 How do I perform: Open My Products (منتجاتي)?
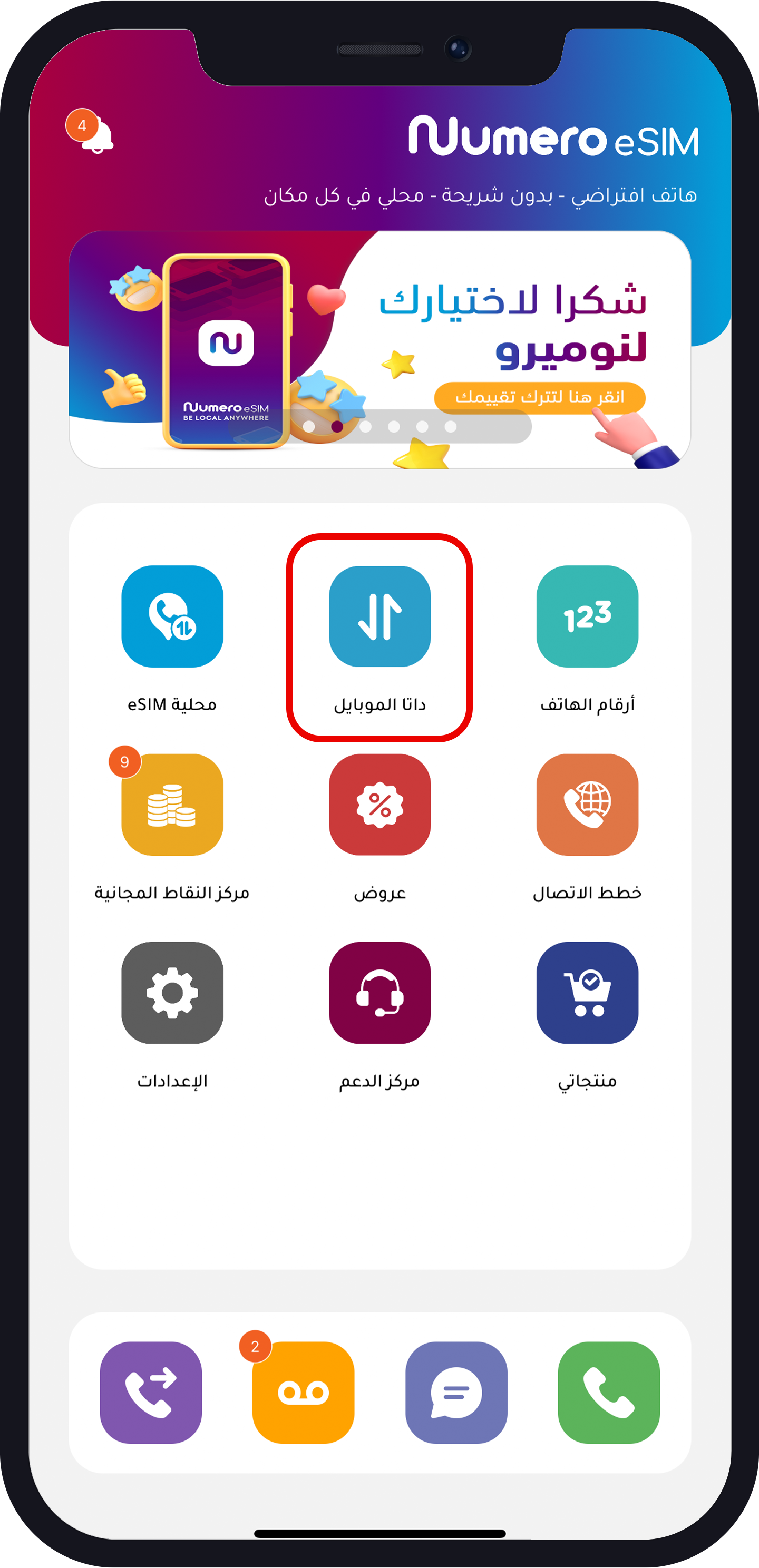[587, 993]
